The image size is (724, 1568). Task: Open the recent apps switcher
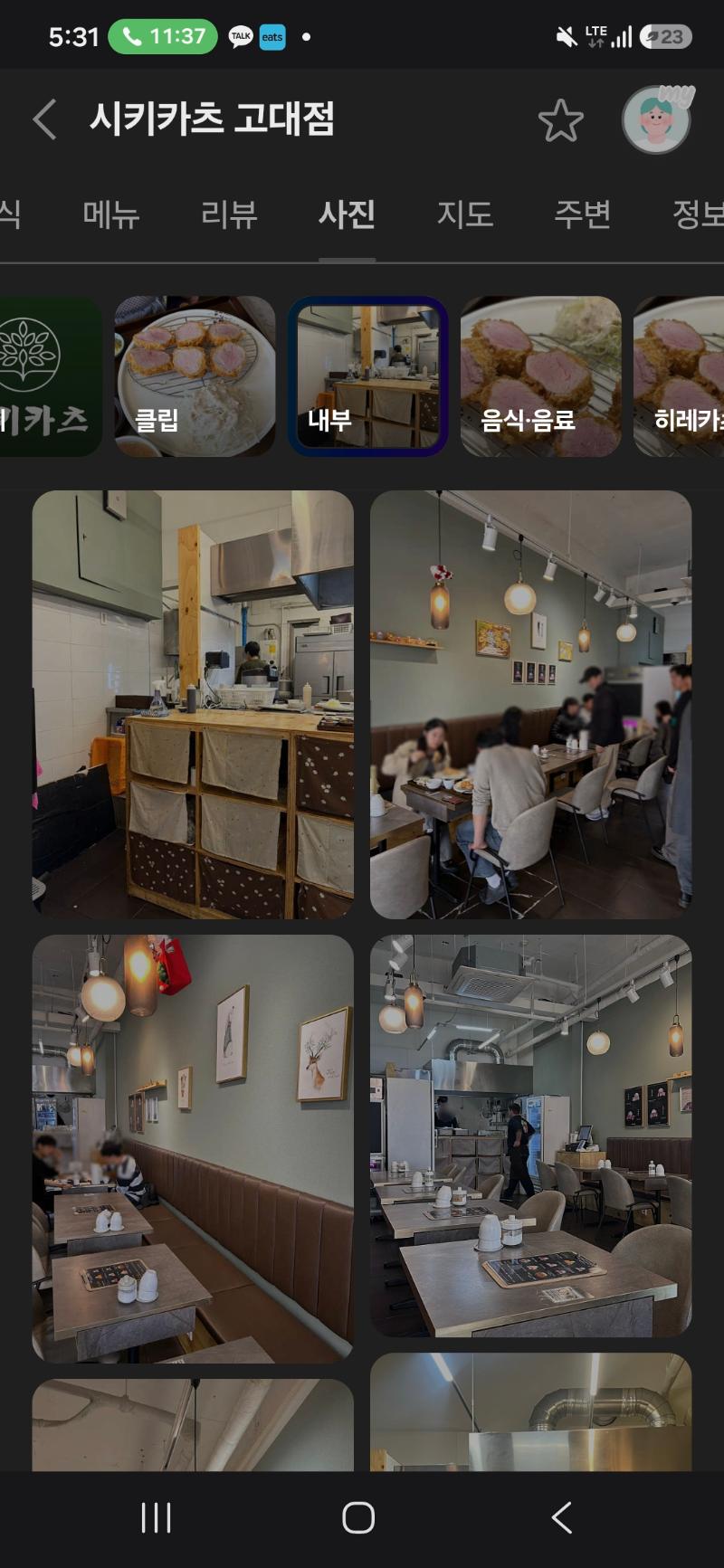click(156, 1517)
